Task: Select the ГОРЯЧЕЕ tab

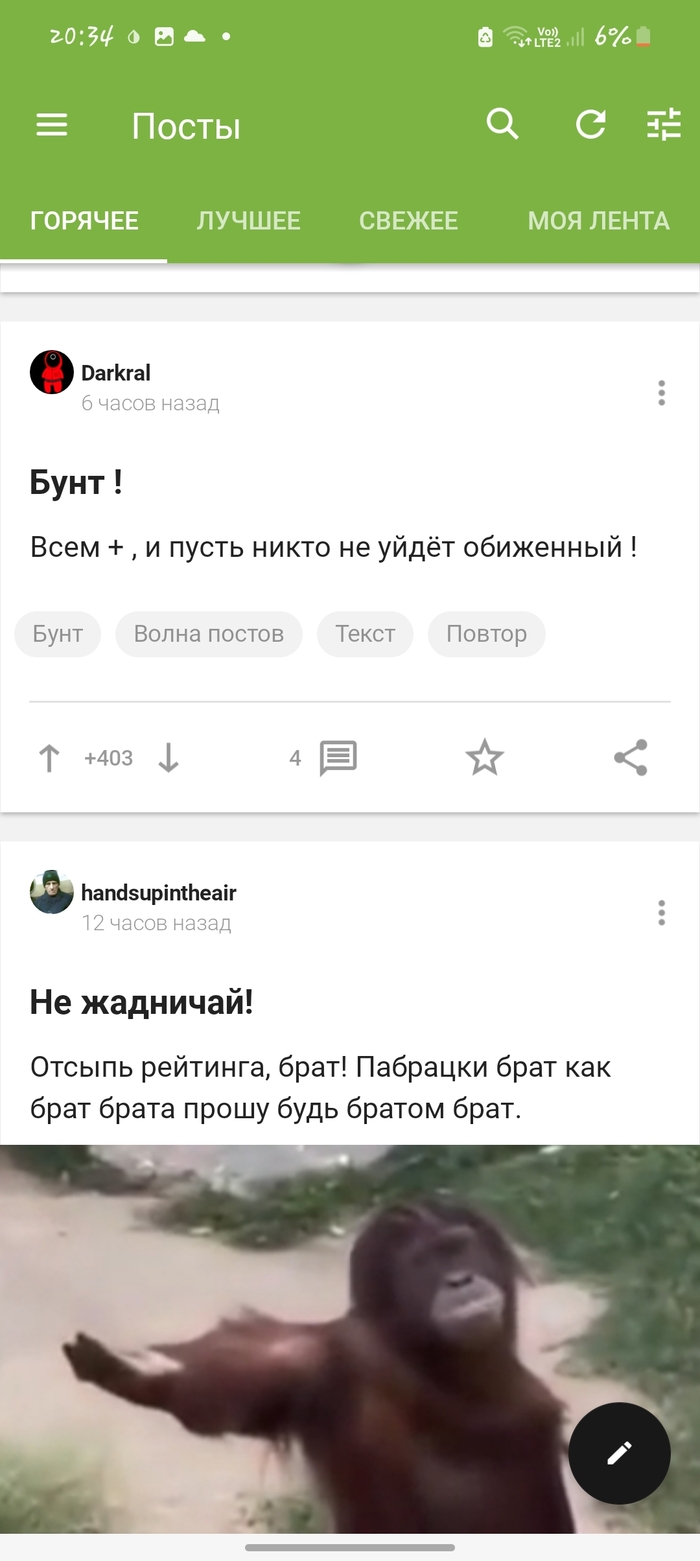Action: pos(84,221)
